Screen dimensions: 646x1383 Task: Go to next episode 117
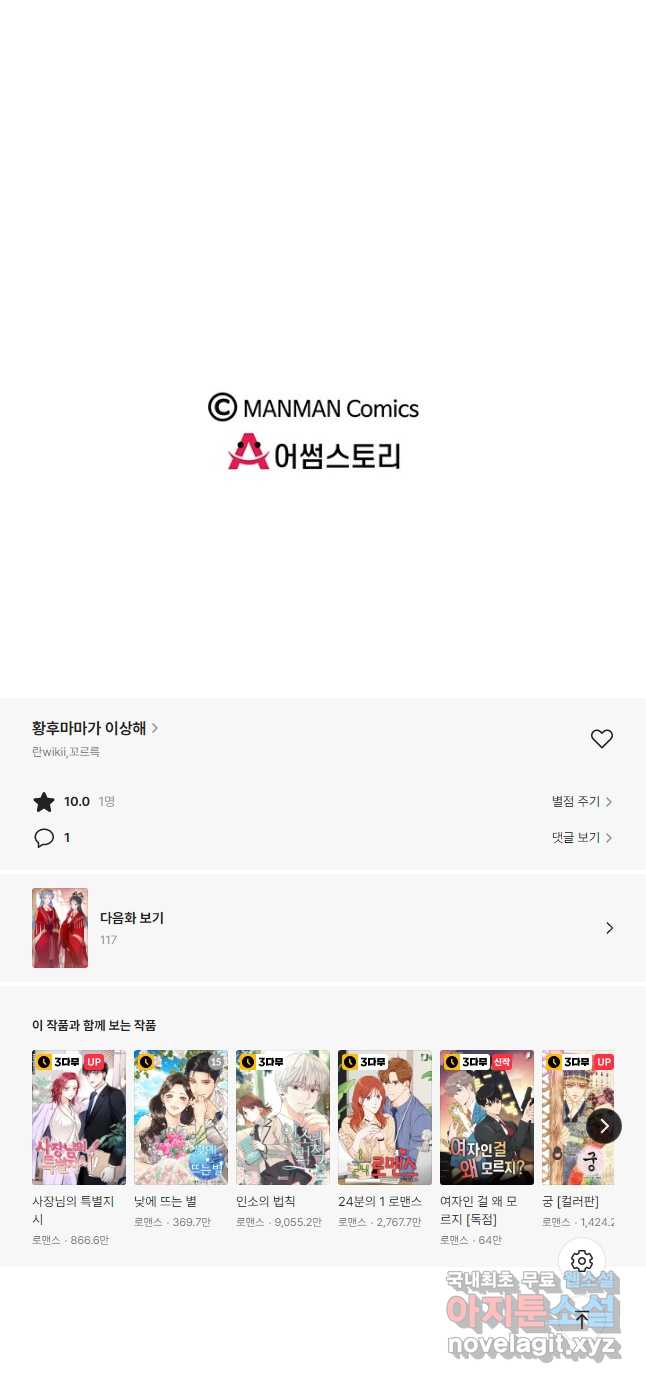322,928
